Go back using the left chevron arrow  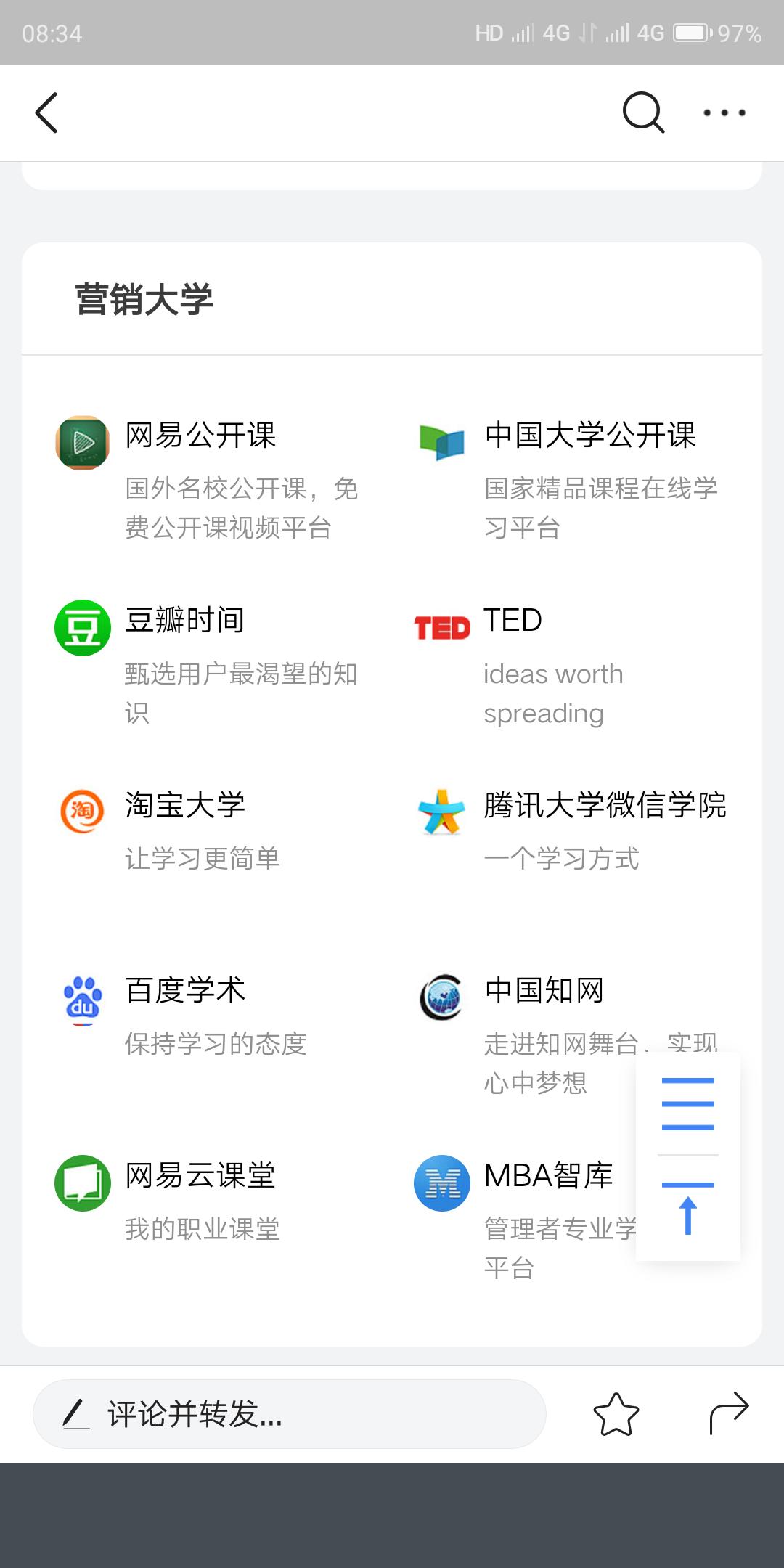tap(47, 113)
